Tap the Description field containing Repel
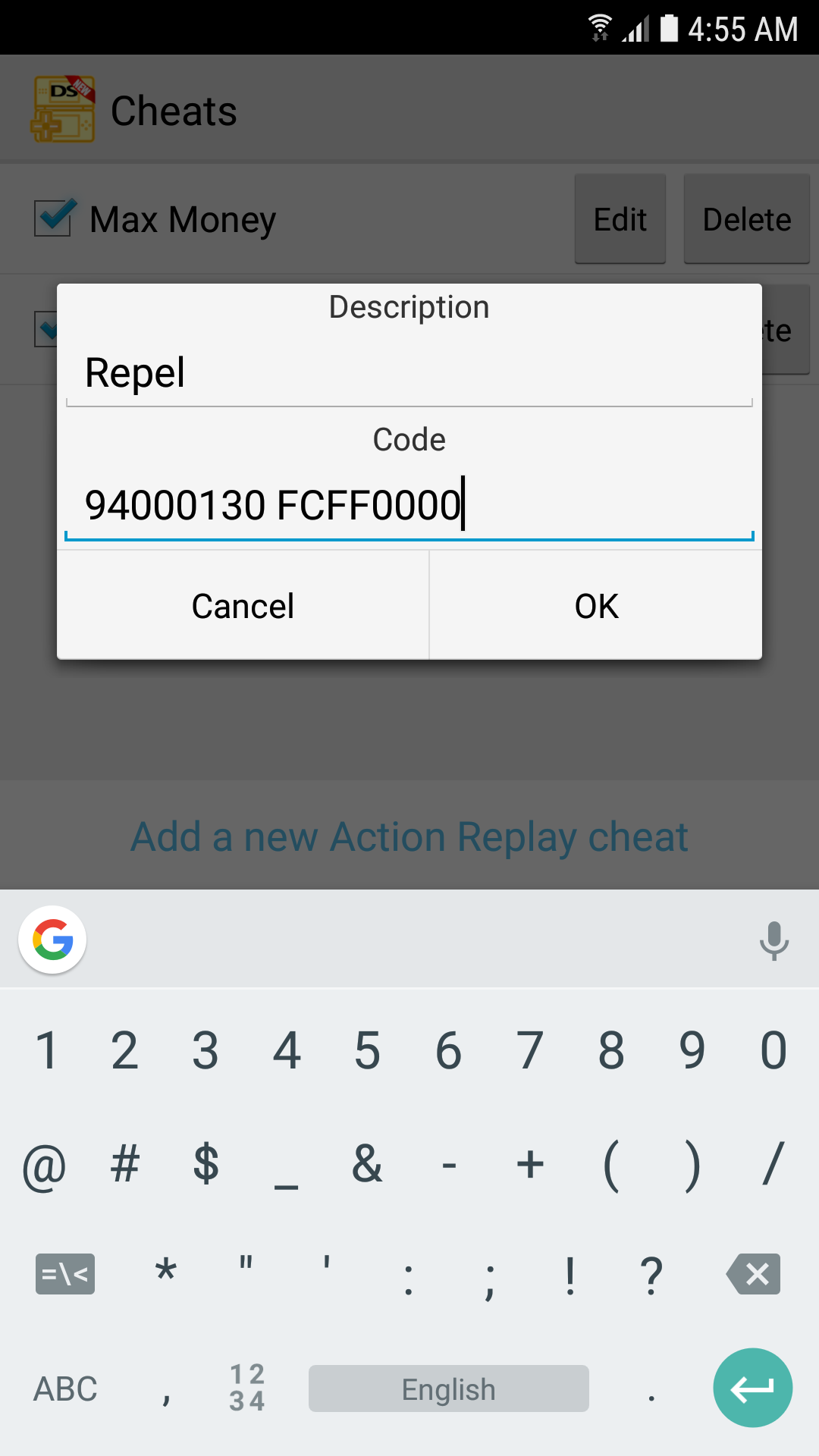The width and height of the screenshot is (819, 1456). 409,373
